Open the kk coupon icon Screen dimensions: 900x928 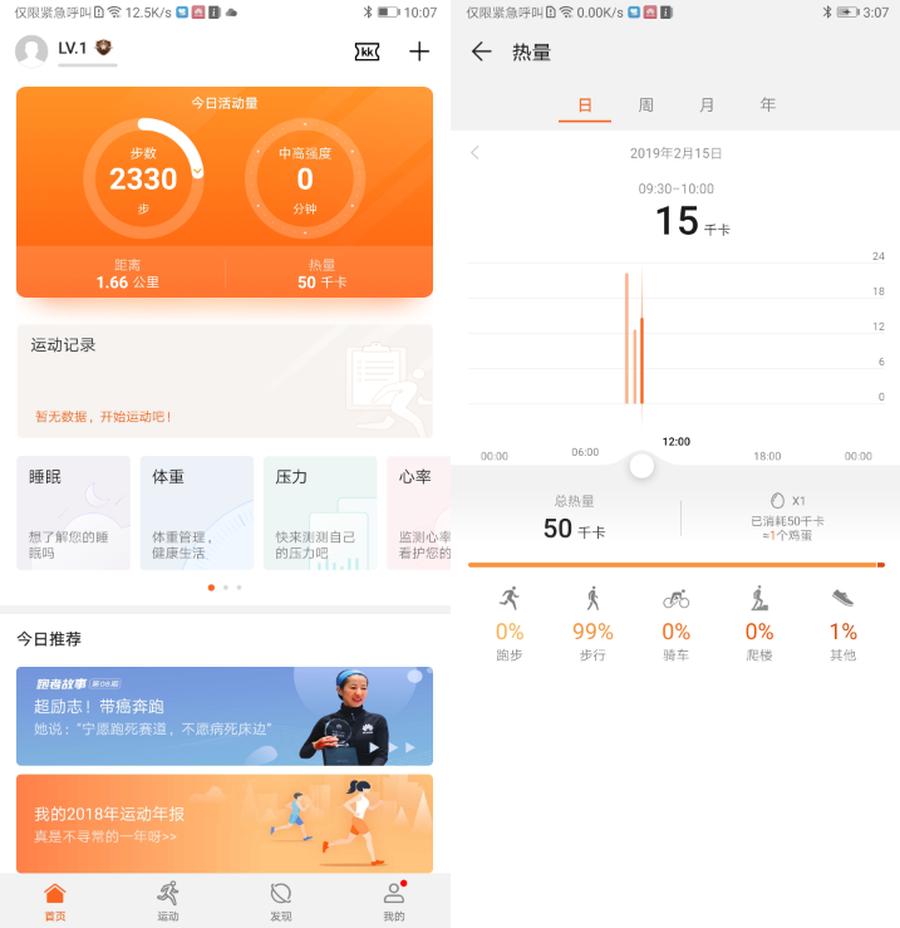coord(367,52)
